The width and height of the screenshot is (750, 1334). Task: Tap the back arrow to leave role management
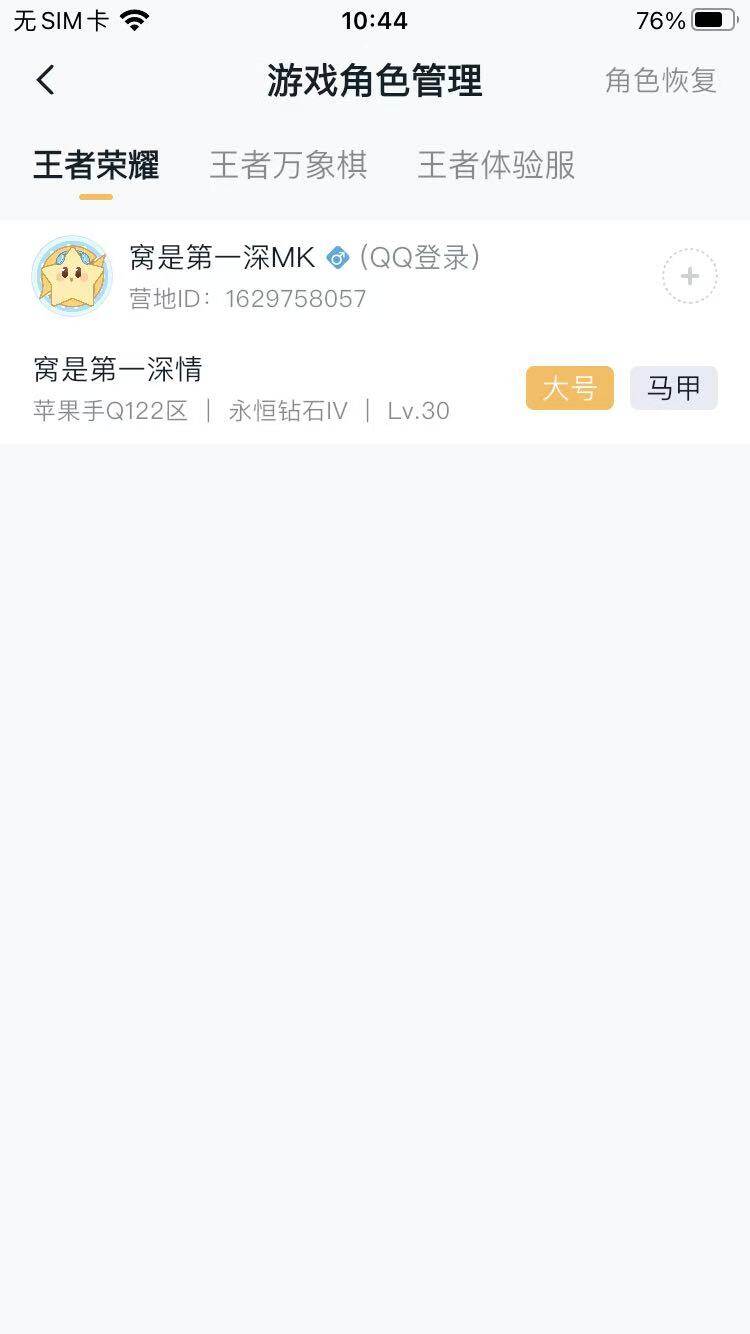coord(44,80)
